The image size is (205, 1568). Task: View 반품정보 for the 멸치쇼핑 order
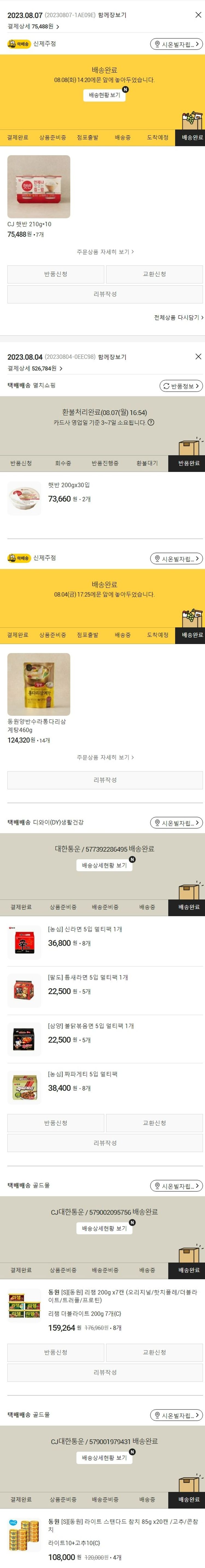point(181,386)
